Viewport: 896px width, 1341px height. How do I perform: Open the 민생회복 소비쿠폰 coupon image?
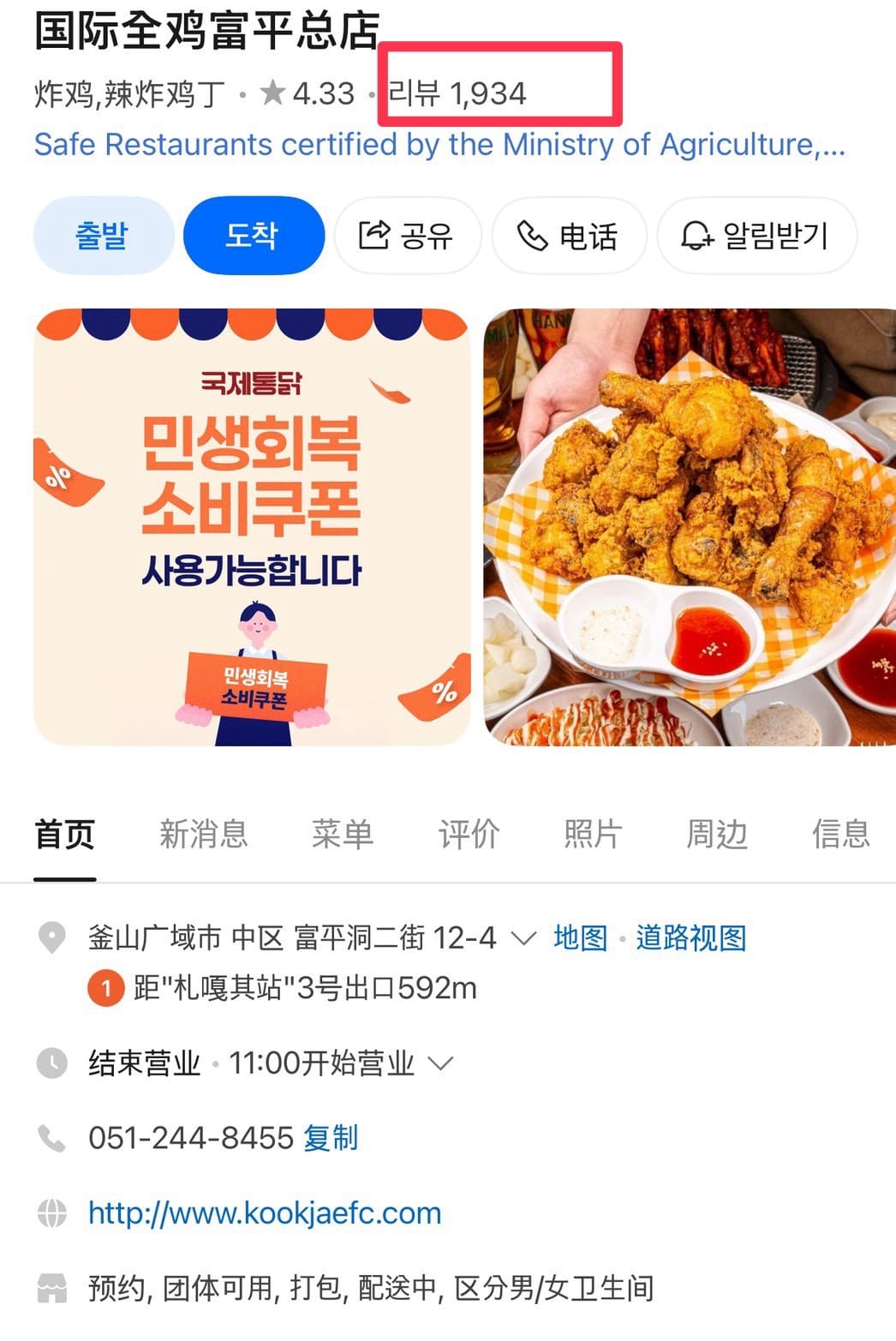[252, 527]
